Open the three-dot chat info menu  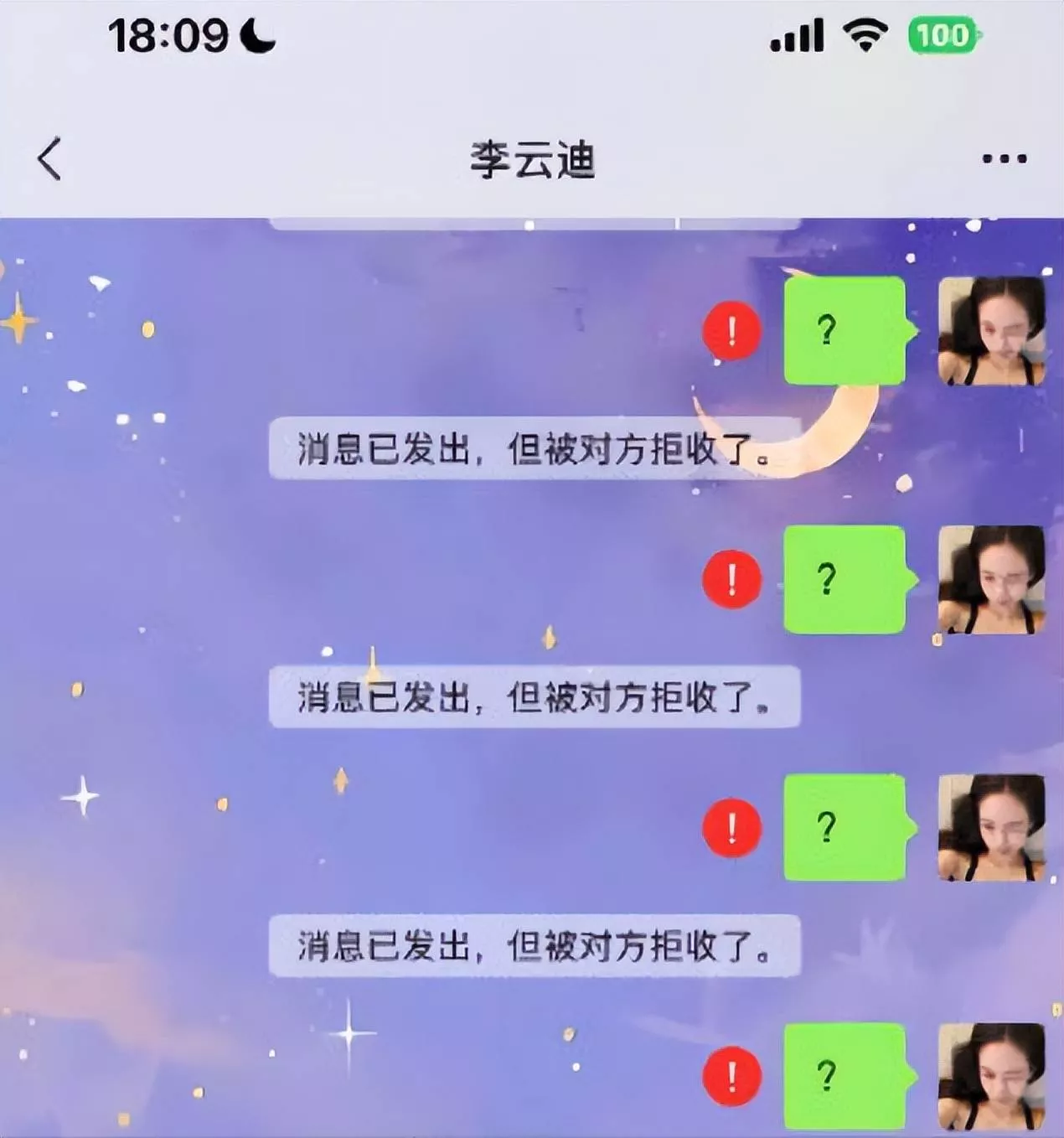click(1004, 158)
